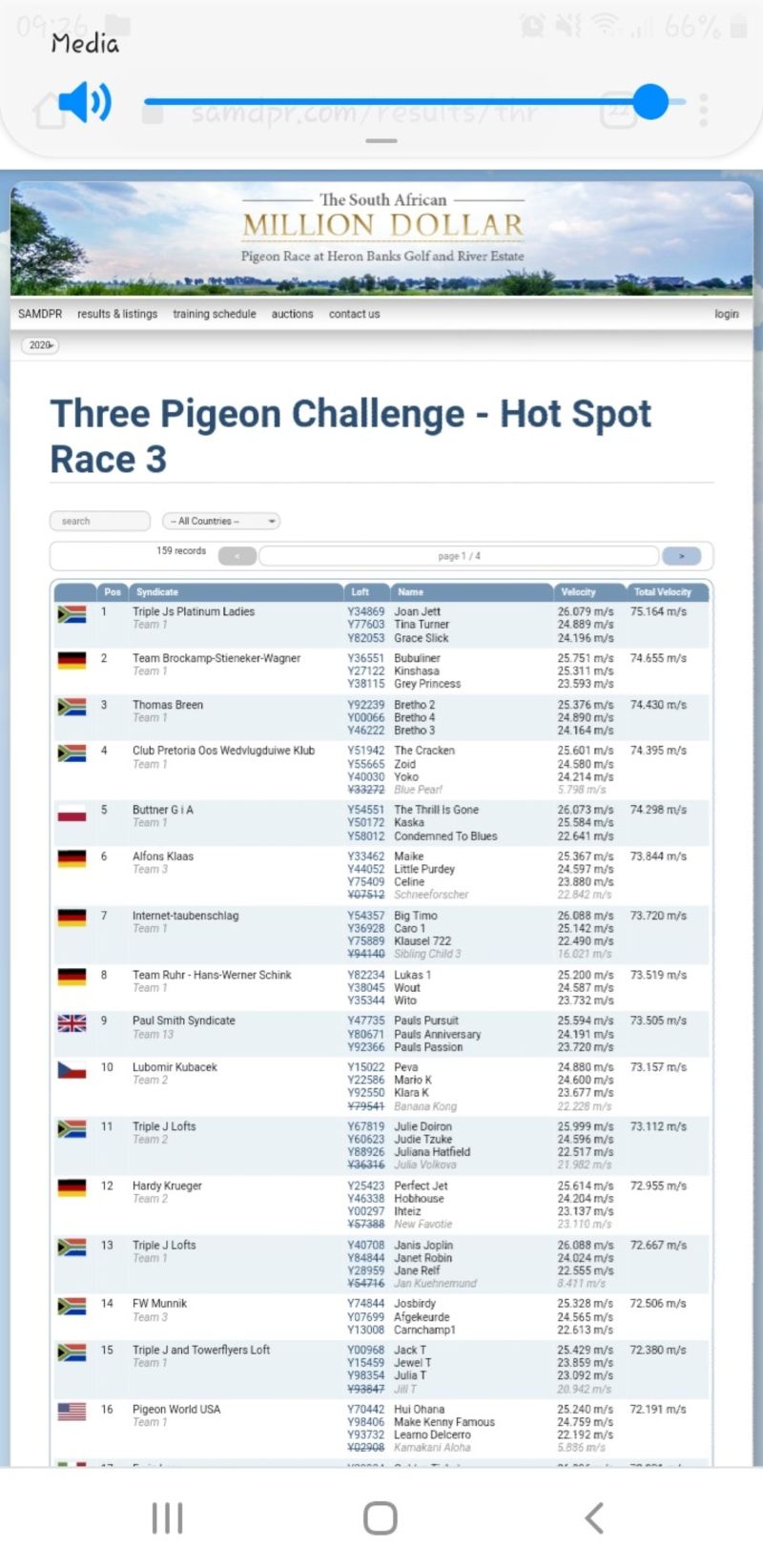This screenshot has height=1568, width=763.
Task: Open the auctions page
Action: click(x=292, y=314)
